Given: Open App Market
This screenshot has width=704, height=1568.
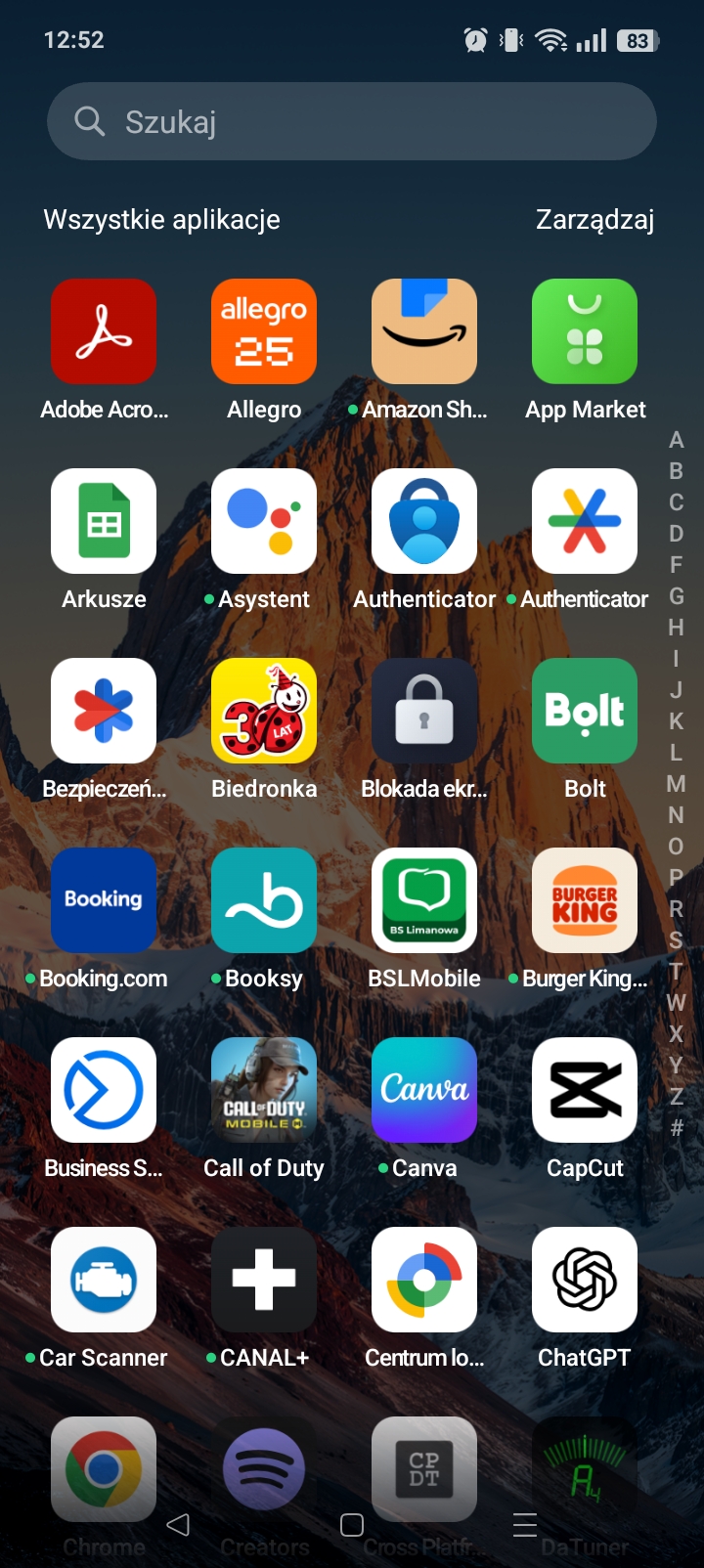Looking at the screenshot, I should [x=585, y=331].
